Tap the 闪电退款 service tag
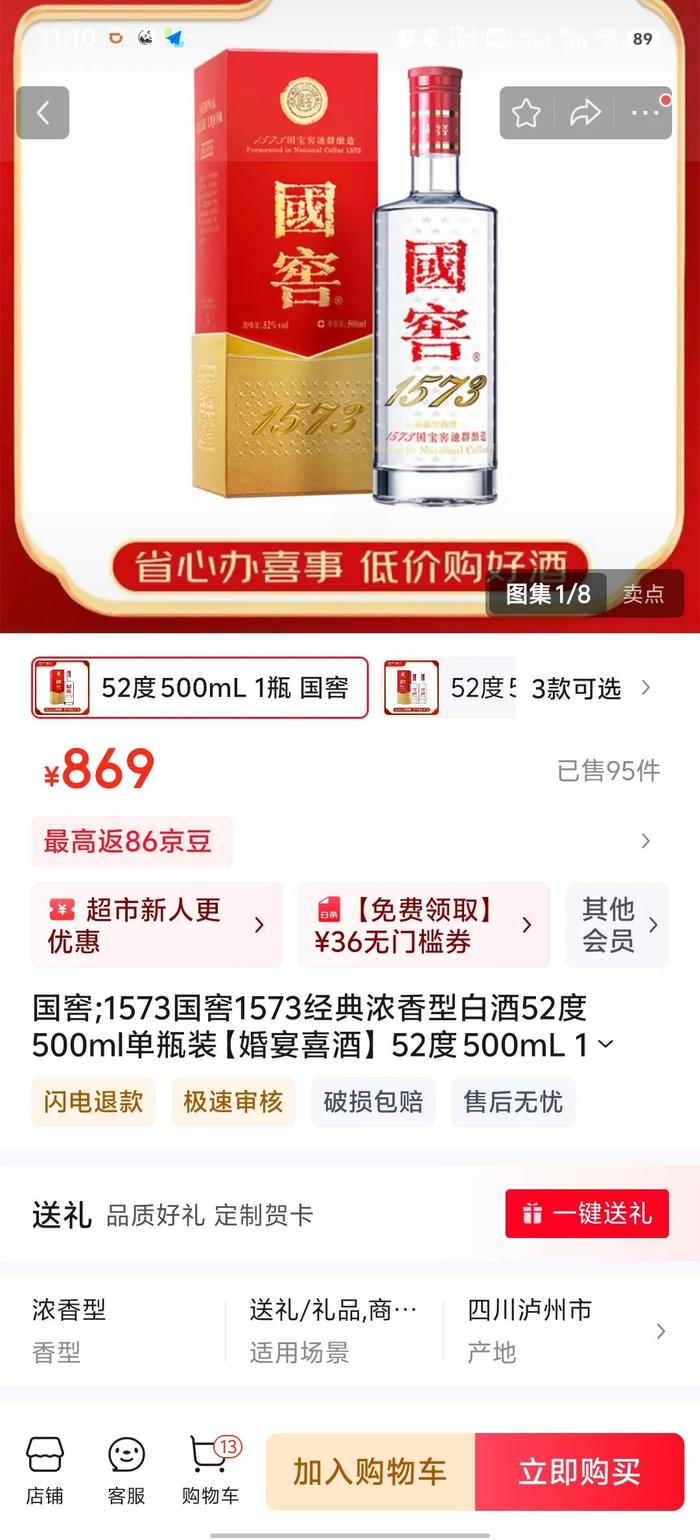Image resolution: width=700 pixels, height=1540 pixels. pyautogui.click(x=93, y=1102)
